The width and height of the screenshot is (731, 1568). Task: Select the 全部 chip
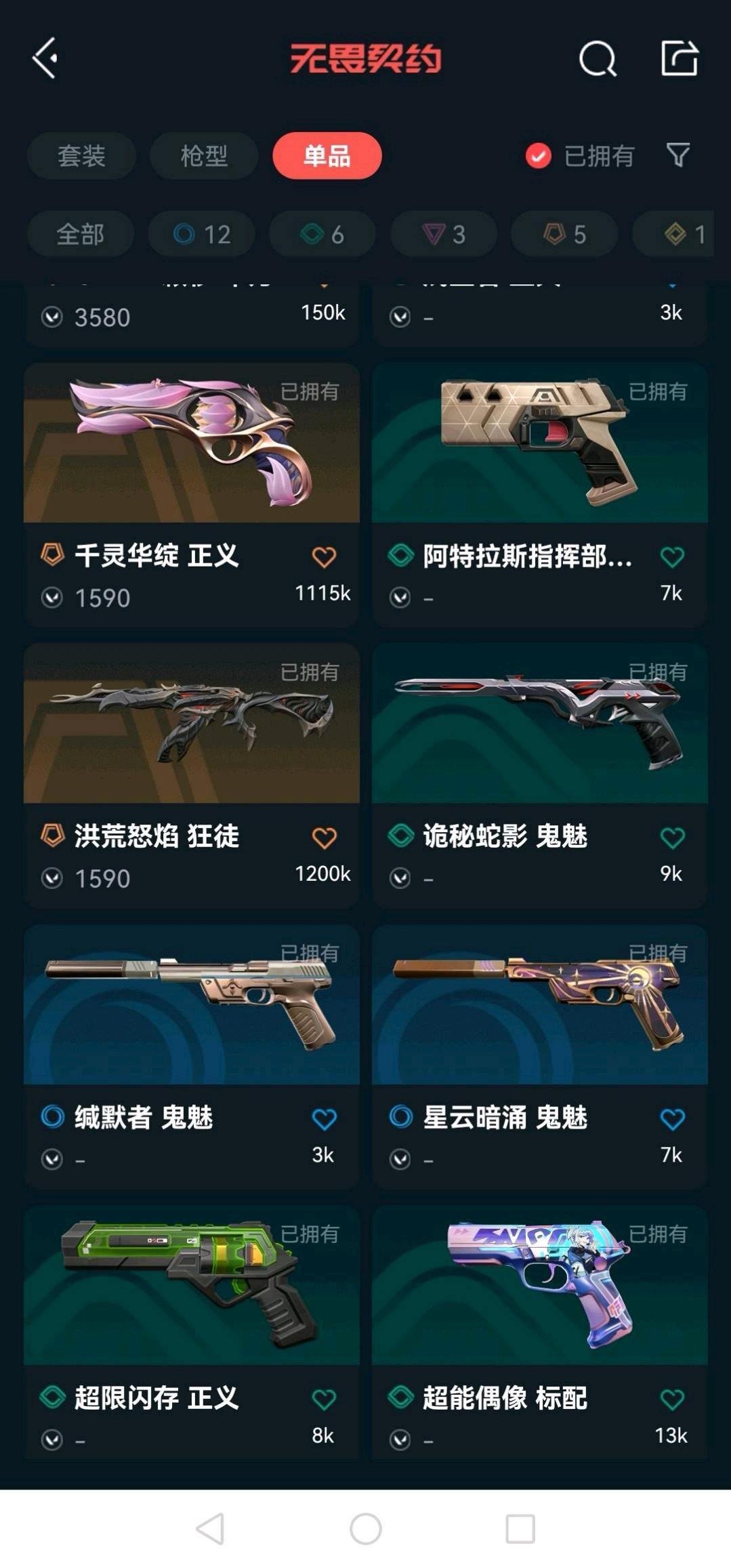pos(80,234)
